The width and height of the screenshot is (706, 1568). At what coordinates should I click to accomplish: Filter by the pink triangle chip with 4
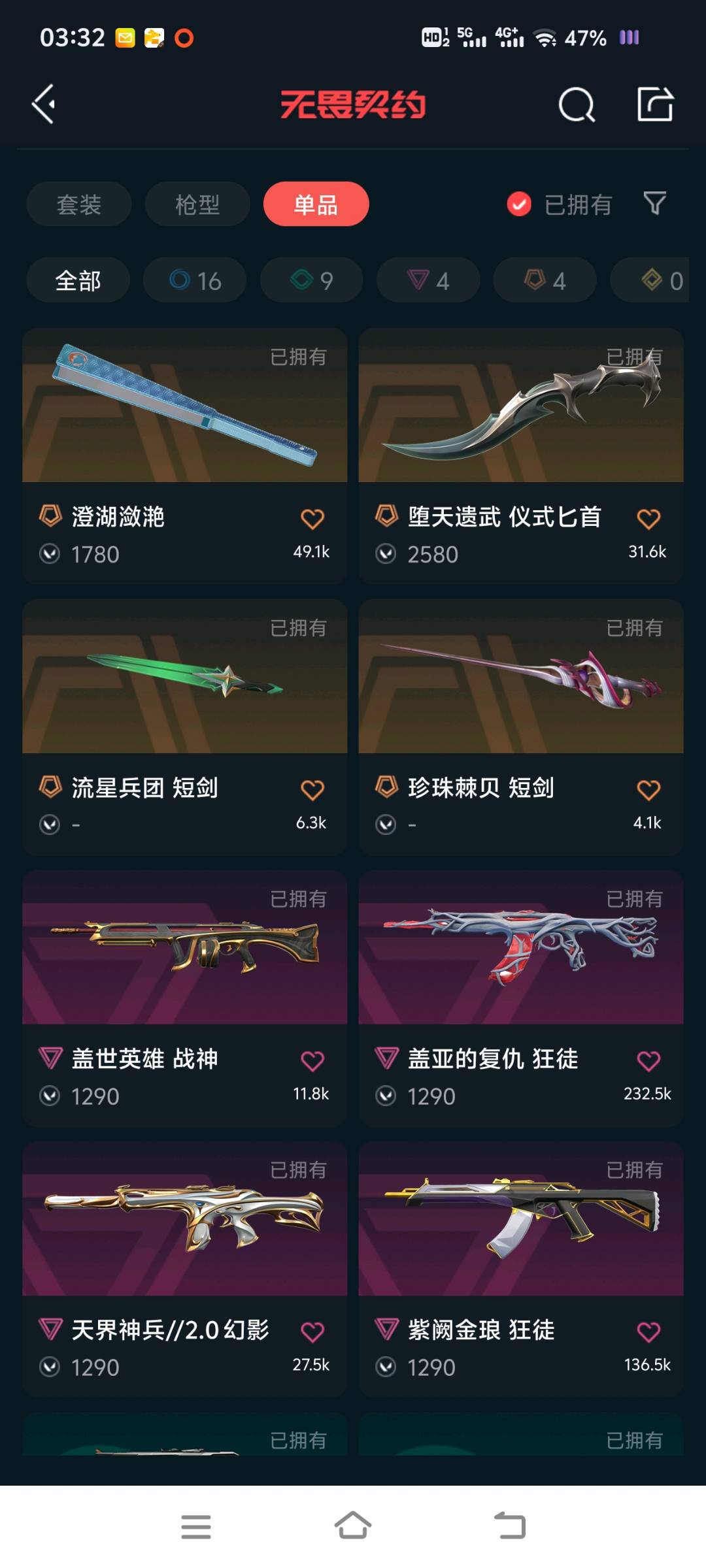click(x=428, y=281)
